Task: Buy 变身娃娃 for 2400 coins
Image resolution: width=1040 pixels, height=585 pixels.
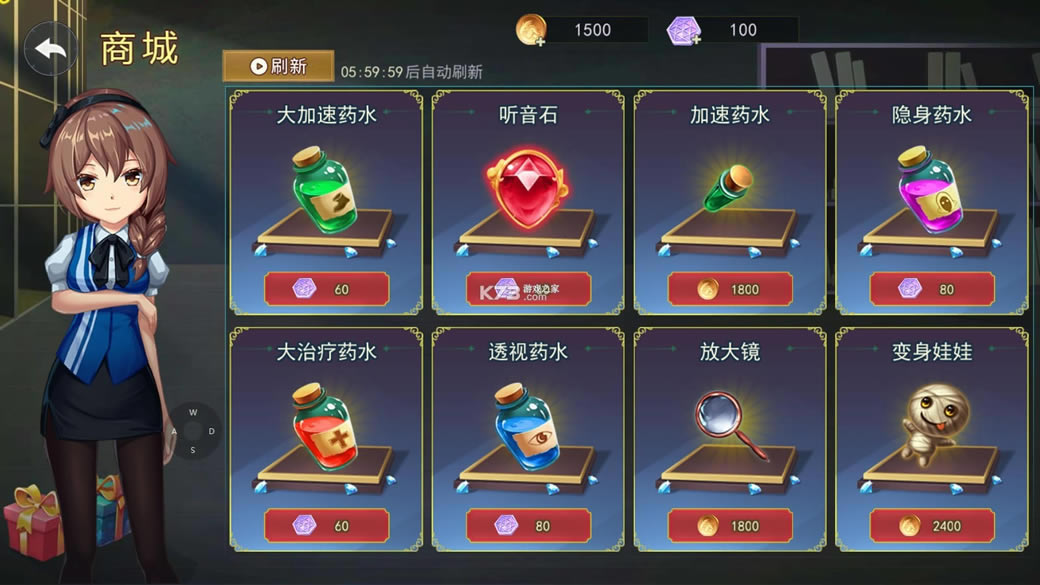Action: (932, 525)
